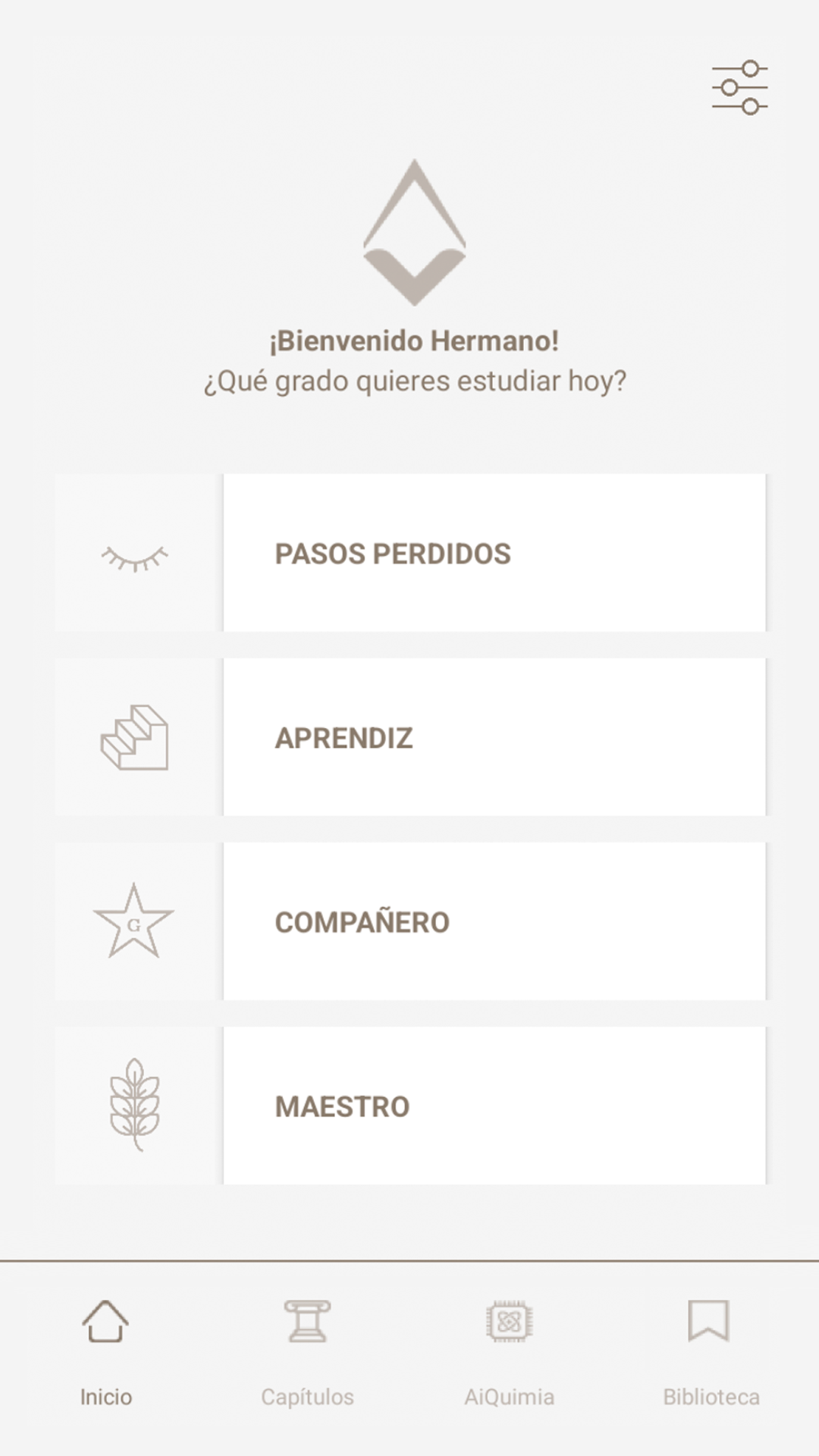Viewport: 819px width, 1456px height.
Task: Choose the COMPAÑERO grade
Action: [x=493, y=922]
